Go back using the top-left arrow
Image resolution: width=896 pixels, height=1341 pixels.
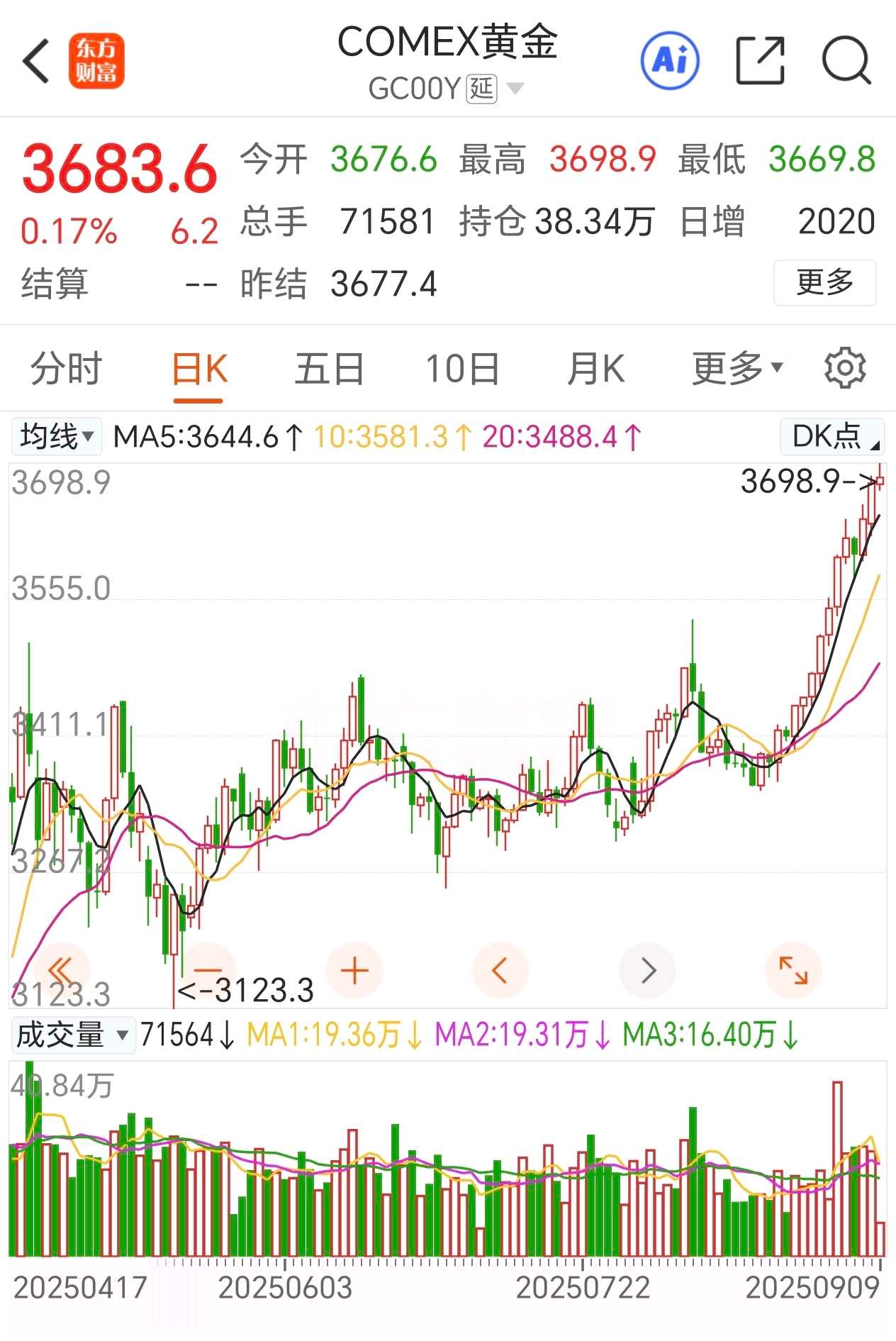point(37,61)
